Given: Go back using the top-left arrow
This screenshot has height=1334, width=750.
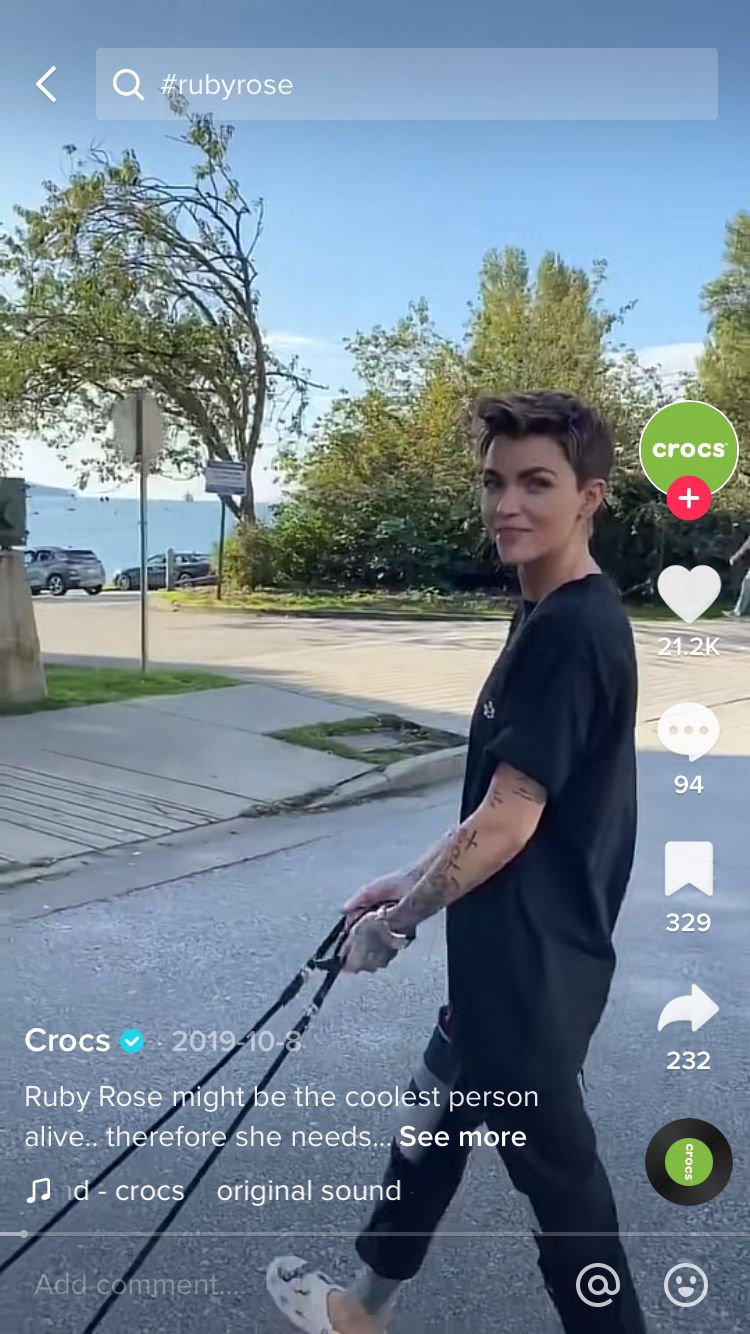Looking at the screenshot, I should tap(46, 85).
